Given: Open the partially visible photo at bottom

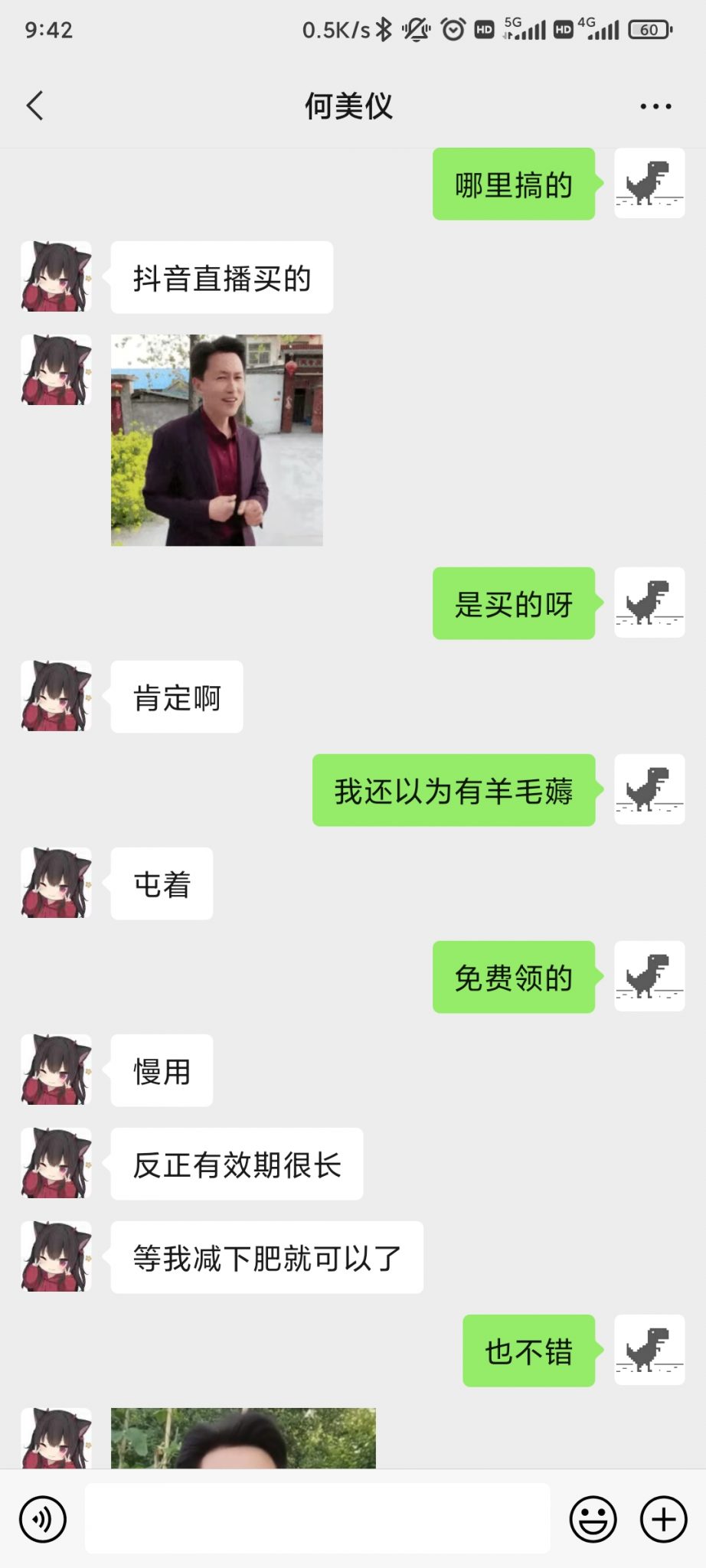Looking at the screenshot, I should pos(243,1438).
